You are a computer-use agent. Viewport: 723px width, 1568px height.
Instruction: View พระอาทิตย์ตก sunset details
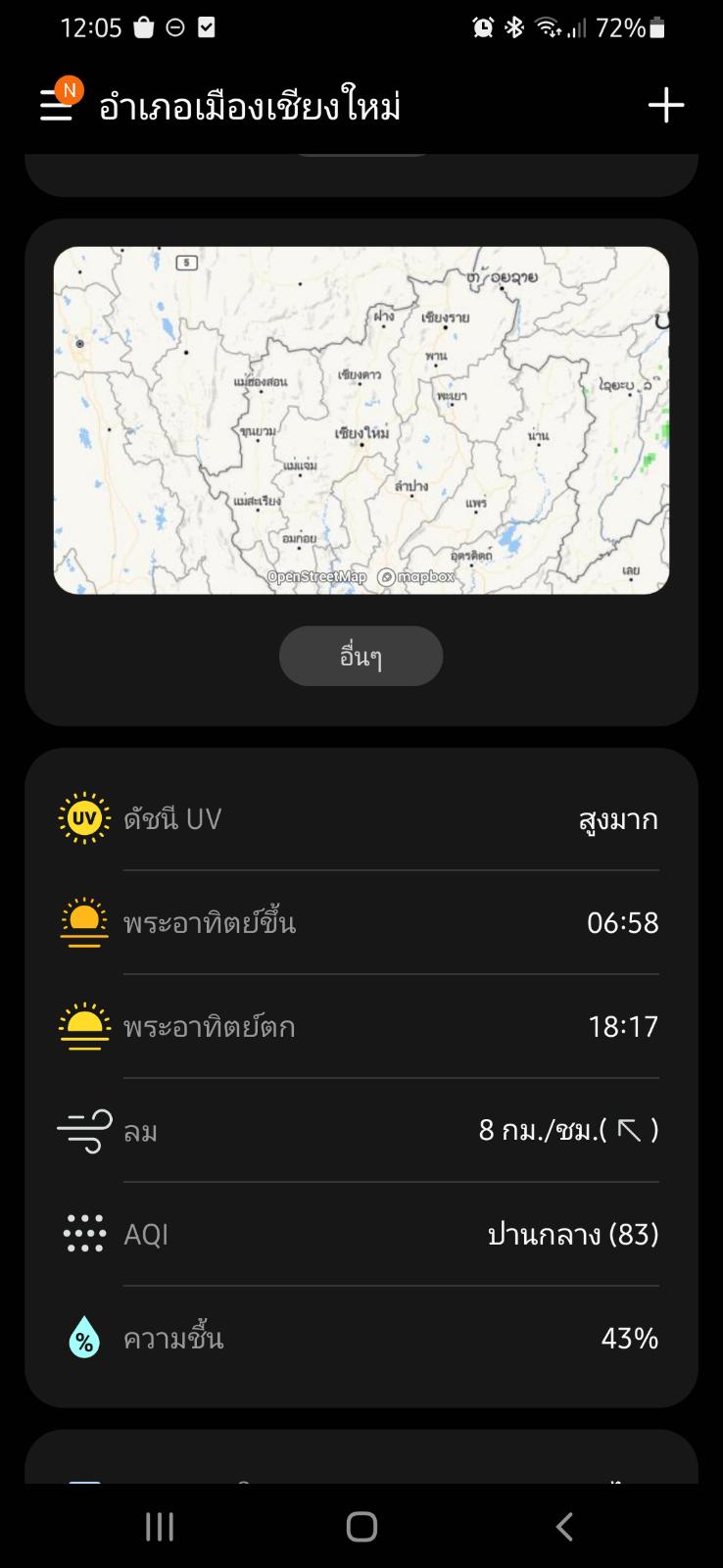[x=361, y=1026]
